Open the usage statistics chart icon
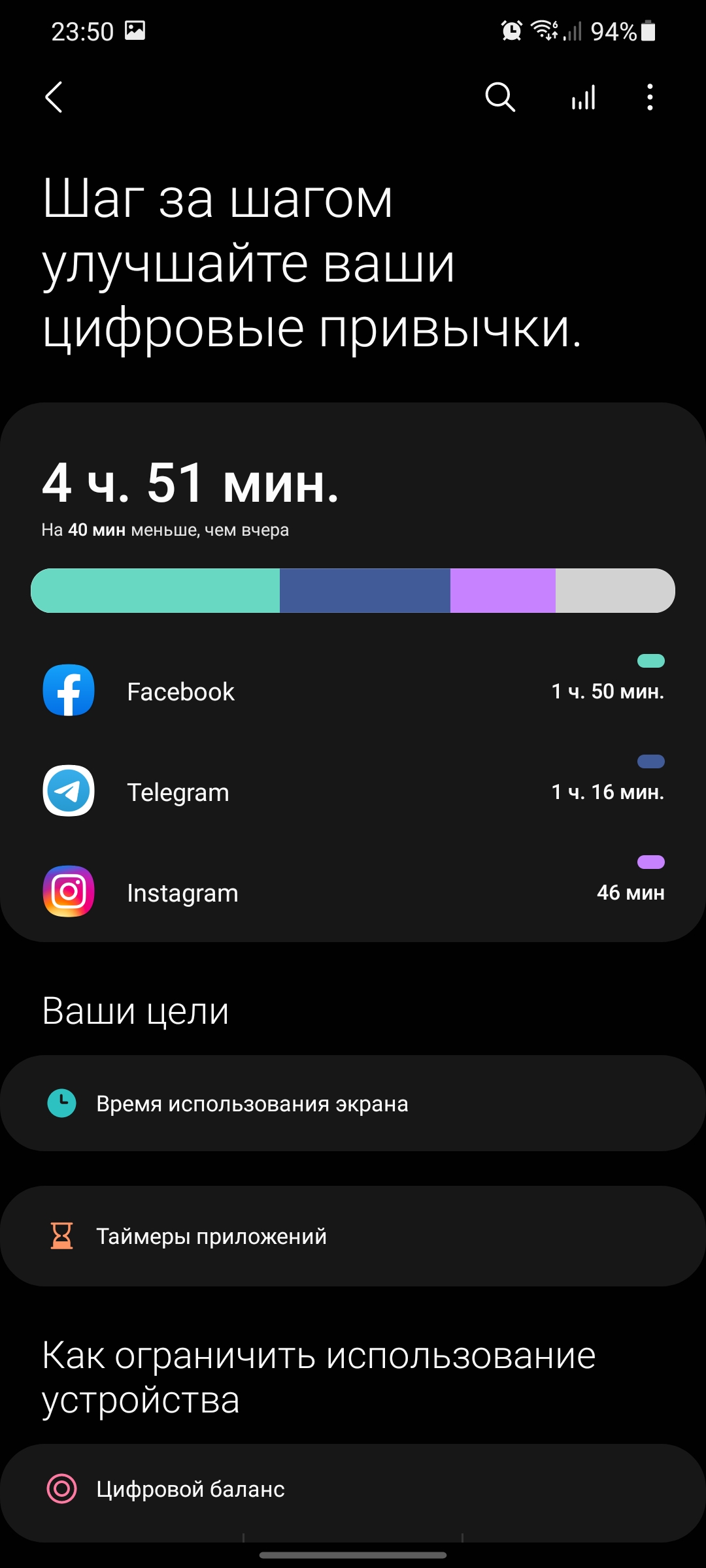The width and height of the screenshot is (706, 1568). tap(583, 97)
